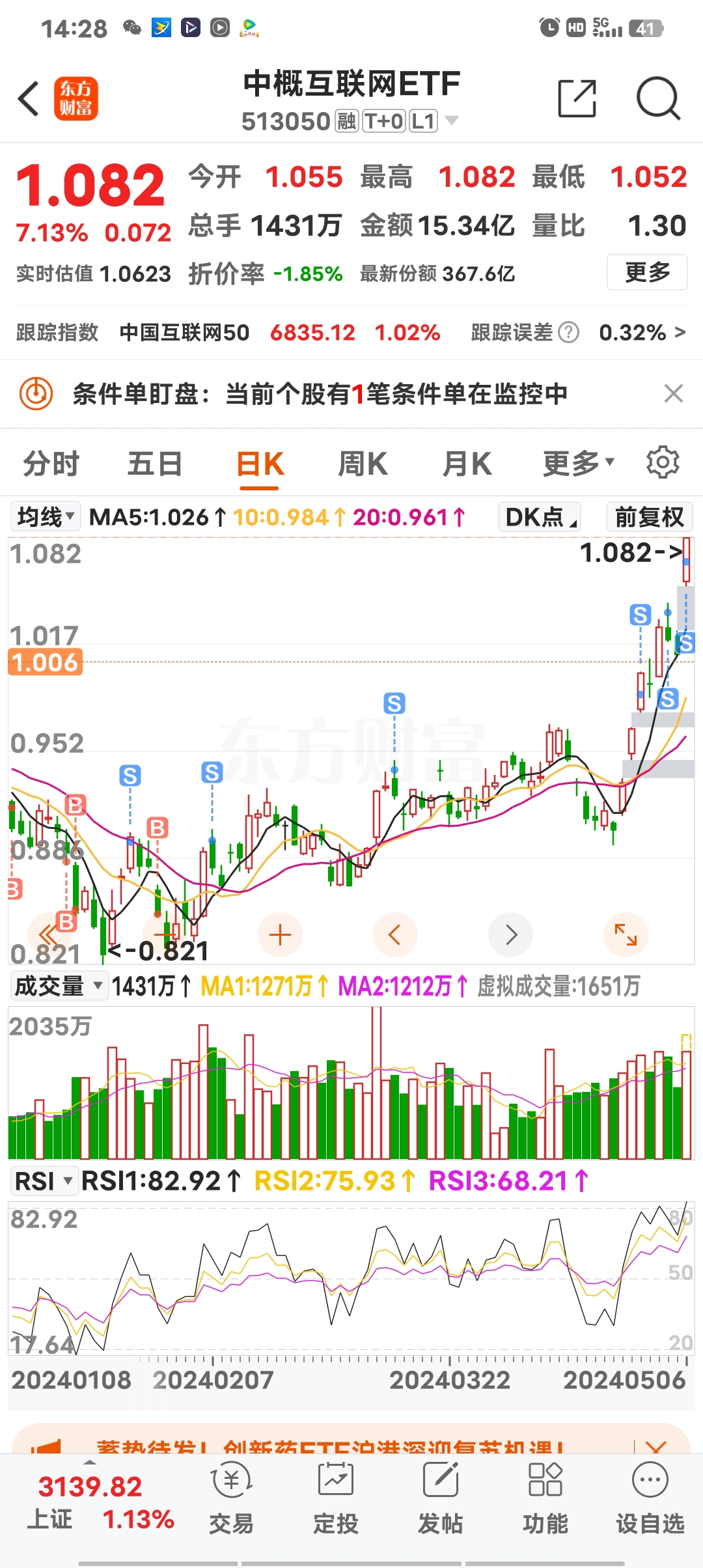Switch to the 周K weekly chart tab
This screenshot has height=1568, width=703.
pos(363,463)
